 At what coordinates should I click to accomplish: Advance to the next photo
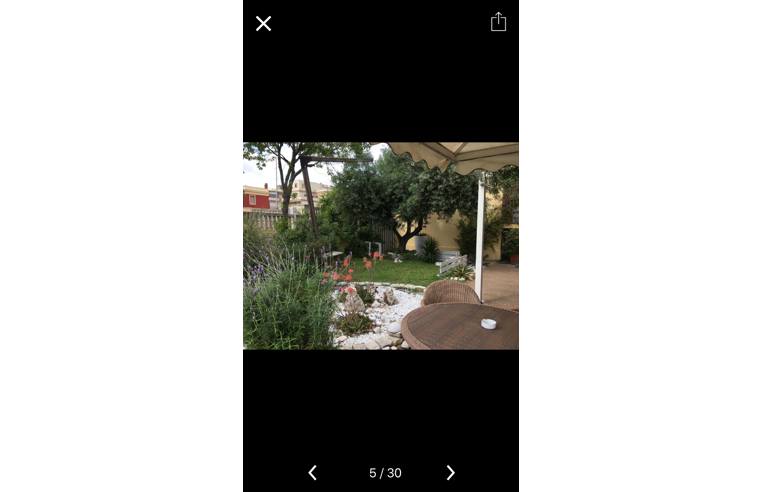pyautogui.click(x=450, y=473)
